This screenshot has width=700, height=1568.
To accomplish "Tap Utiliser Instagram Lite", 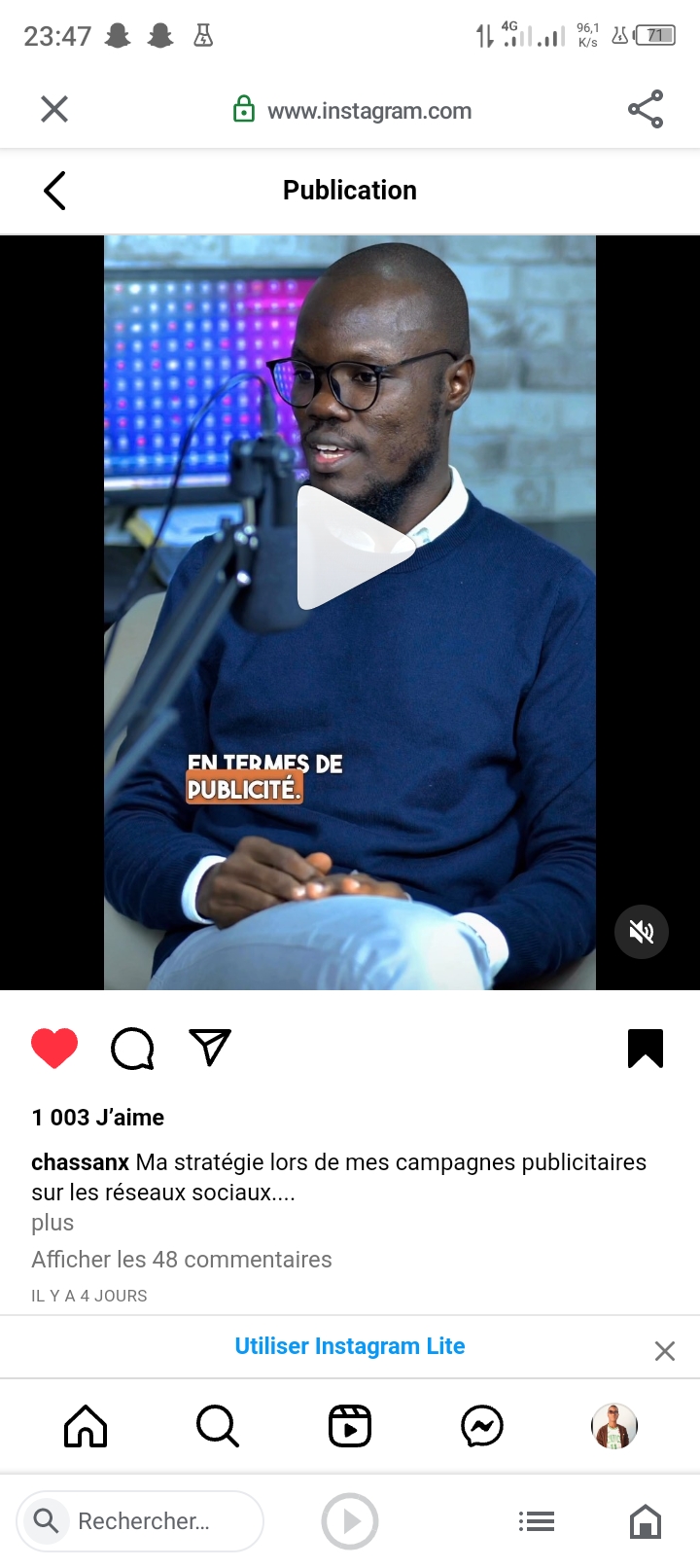I will [x=350, y=1346].
